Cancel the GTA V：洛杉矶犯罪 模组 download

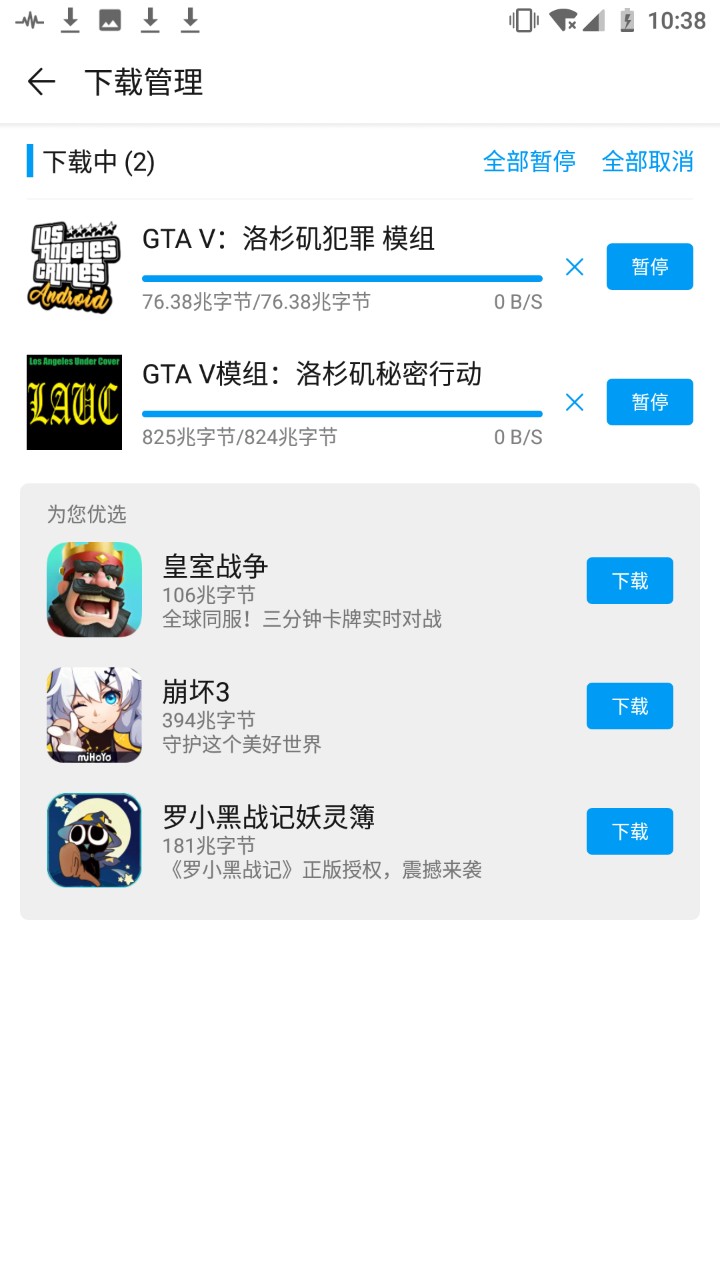pos(574,267)
